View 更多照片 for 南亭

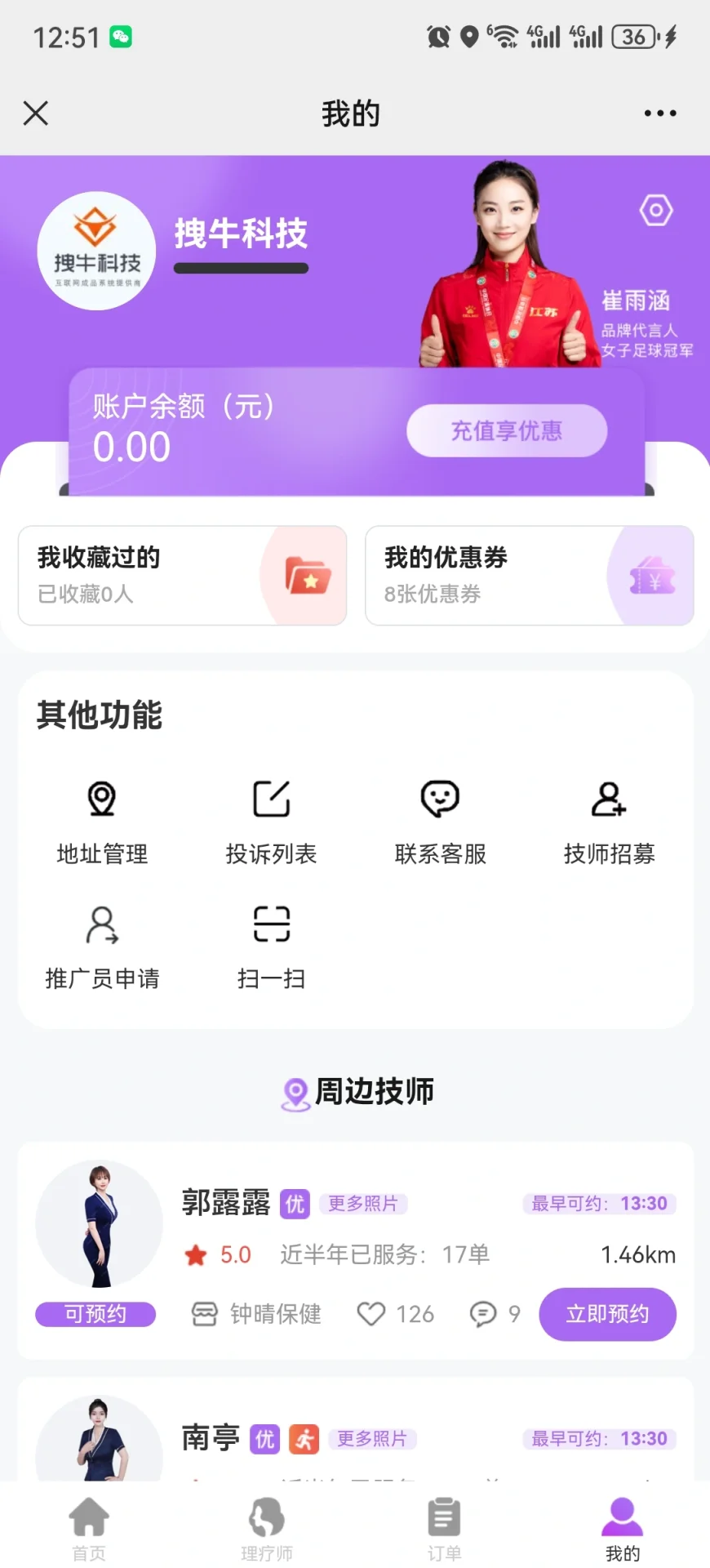click(372, 1439)
